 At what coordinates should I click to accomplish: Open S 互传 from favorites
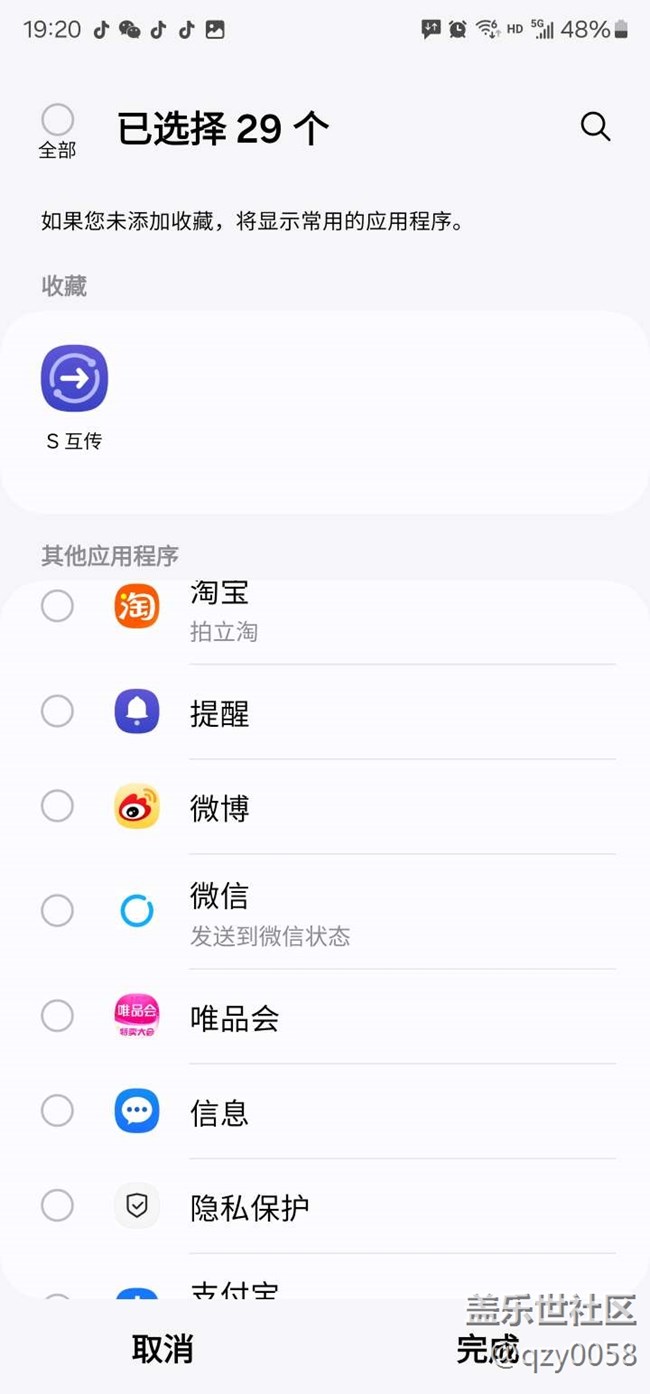click(x=74, y=380)
